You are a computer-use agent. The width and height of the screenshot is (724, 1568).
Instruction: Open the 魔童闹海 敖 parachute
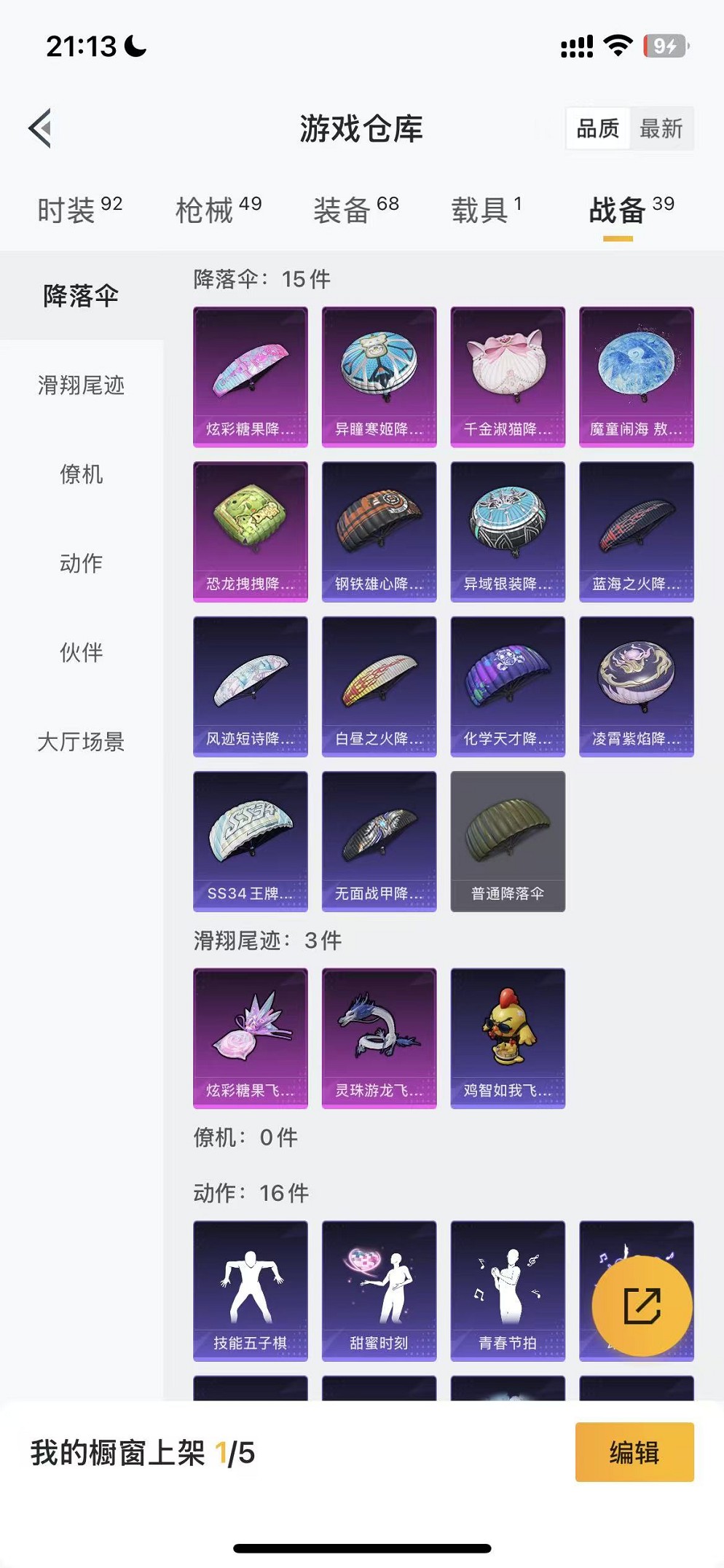[636, 375]
